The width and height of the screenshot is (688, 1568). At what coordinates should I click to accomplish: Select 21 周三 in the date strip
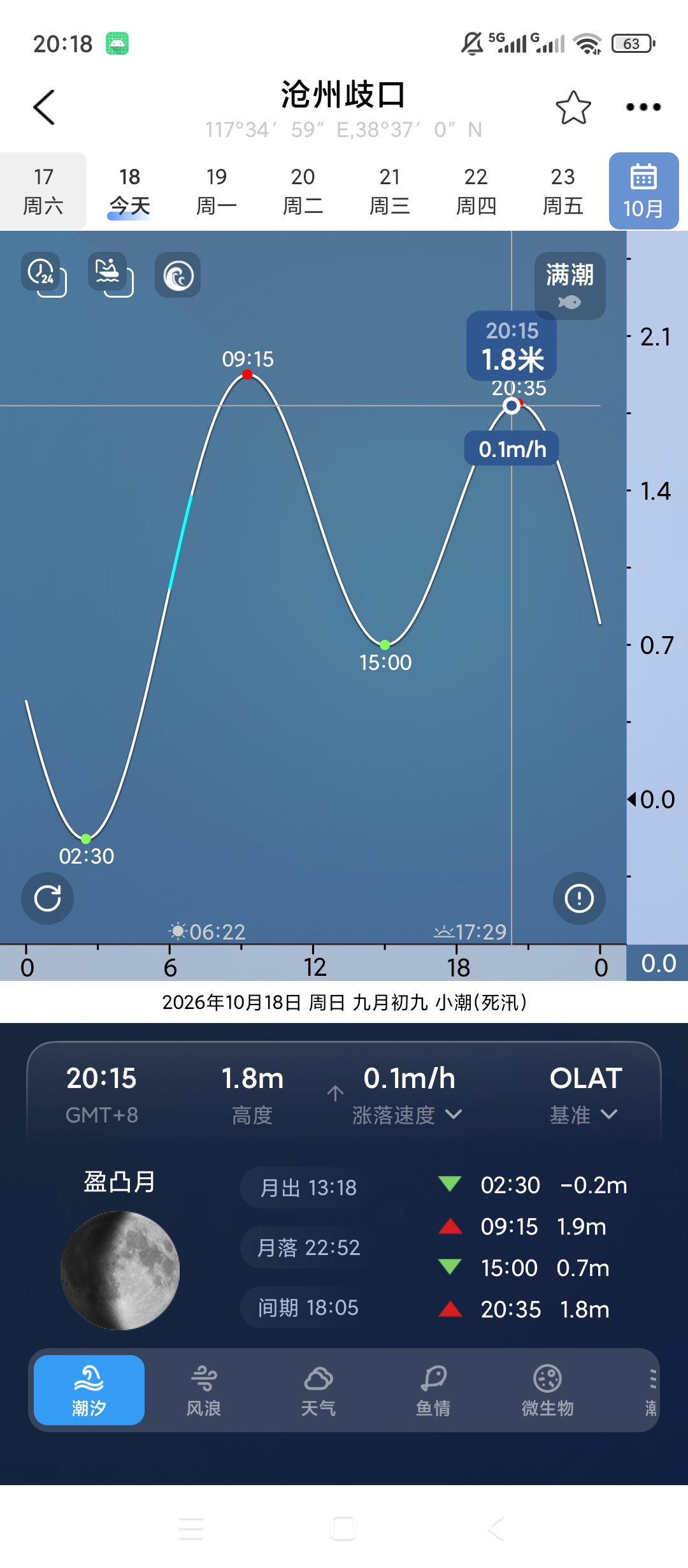(390, 191)
